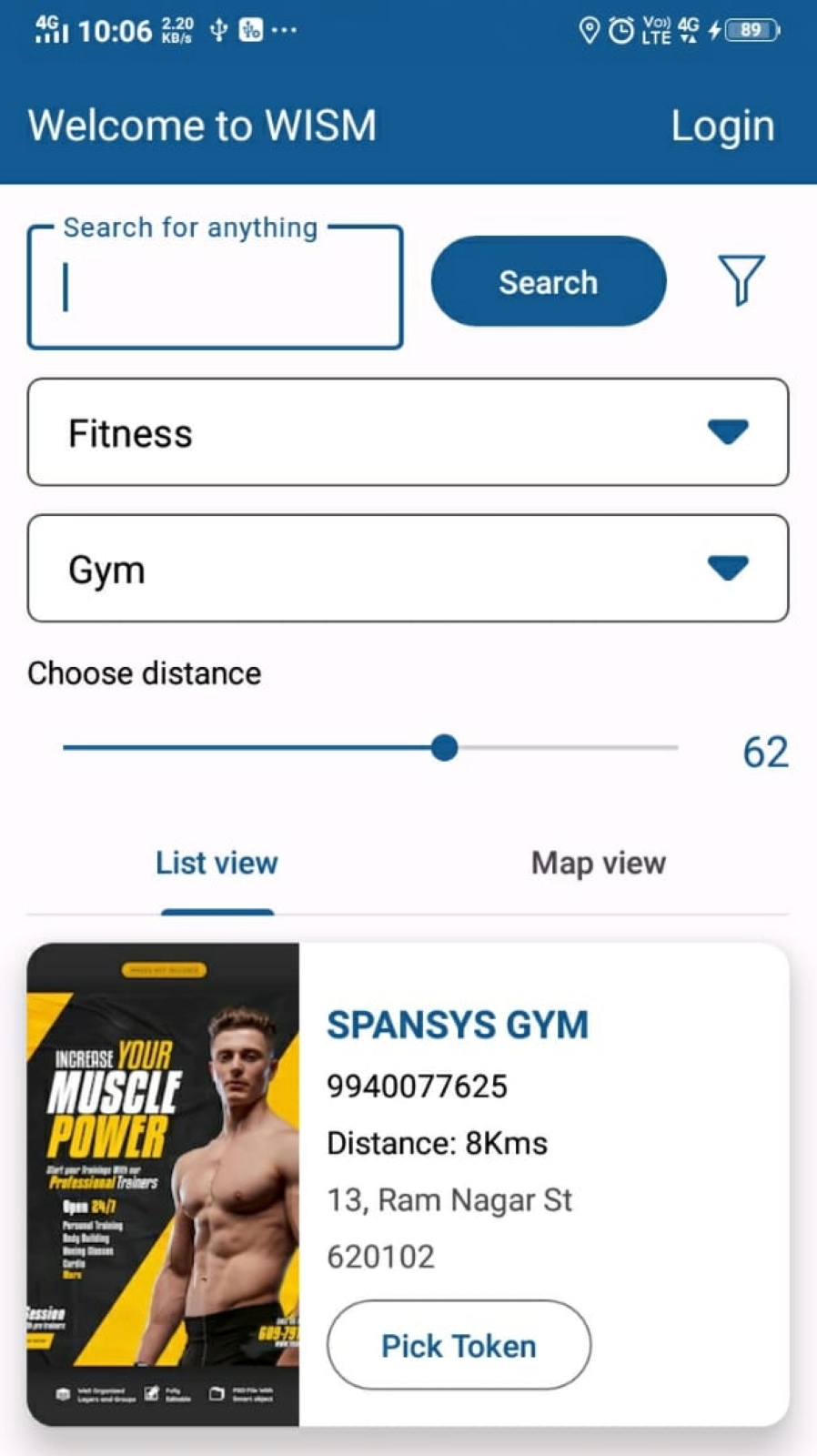Focus the Search for anything field

click(x=216, y=288)
